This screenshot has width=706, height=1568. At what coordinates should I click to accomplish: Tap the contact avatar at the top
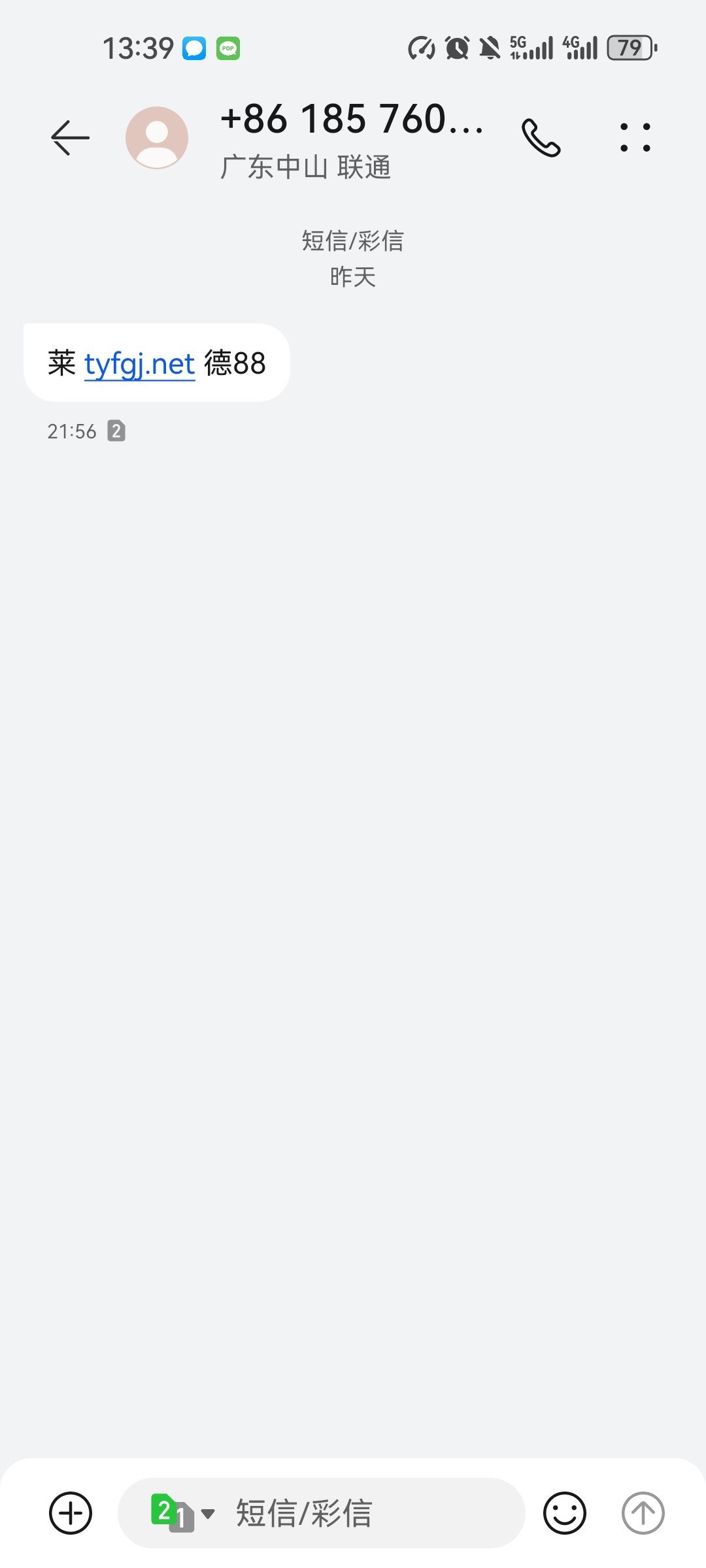pyautogui.click(x=157, y=137)
